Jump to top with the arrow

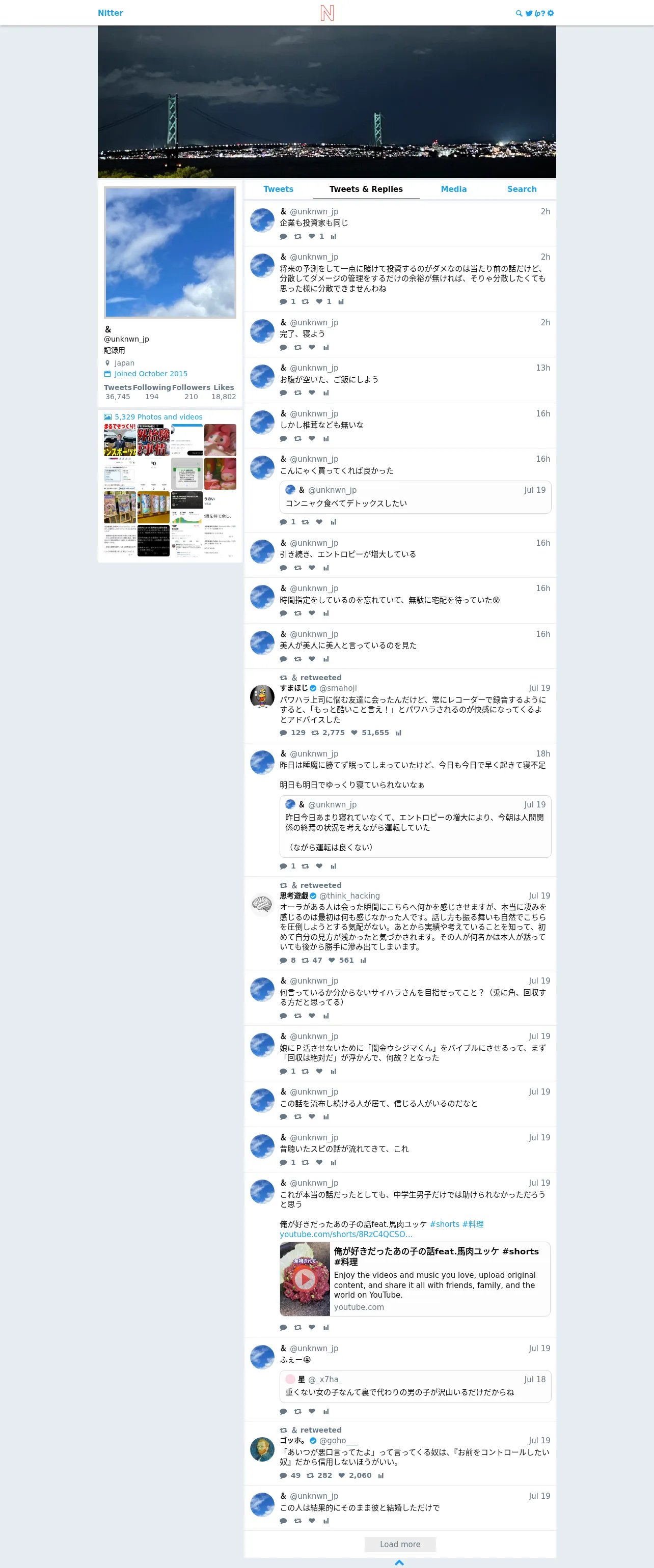point(399,1562)
